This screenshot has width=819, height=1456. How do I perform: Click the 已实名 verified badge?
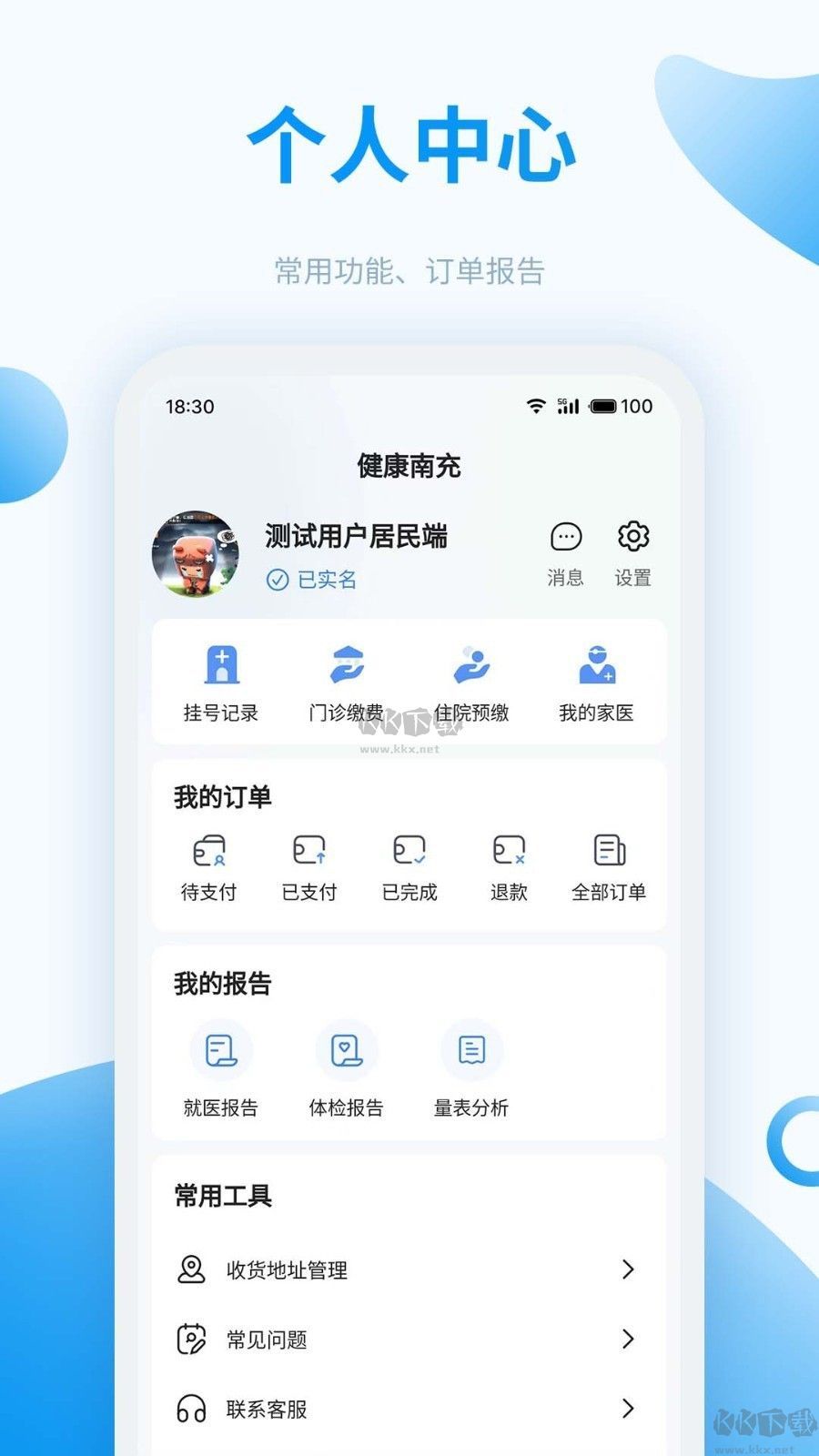(309, 580)
